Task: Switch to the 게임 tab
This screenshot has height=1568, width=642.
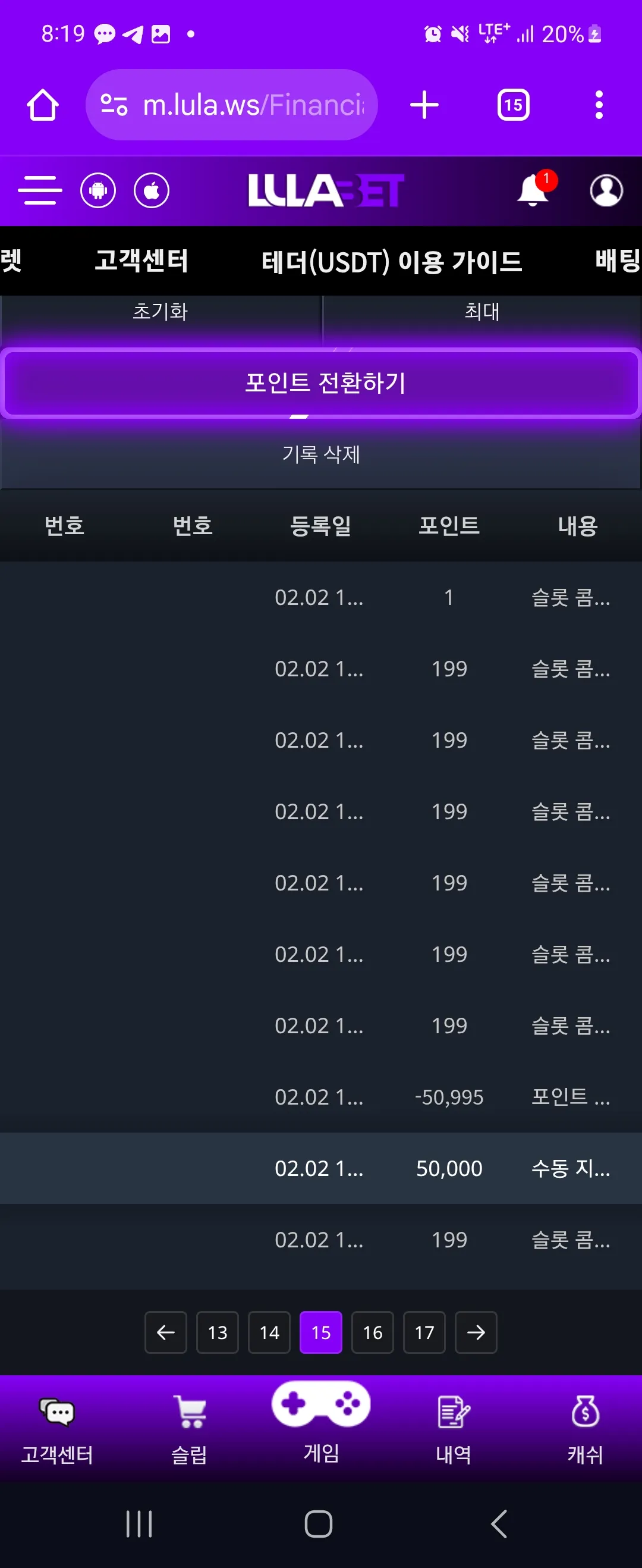Action: (320, 1423)
